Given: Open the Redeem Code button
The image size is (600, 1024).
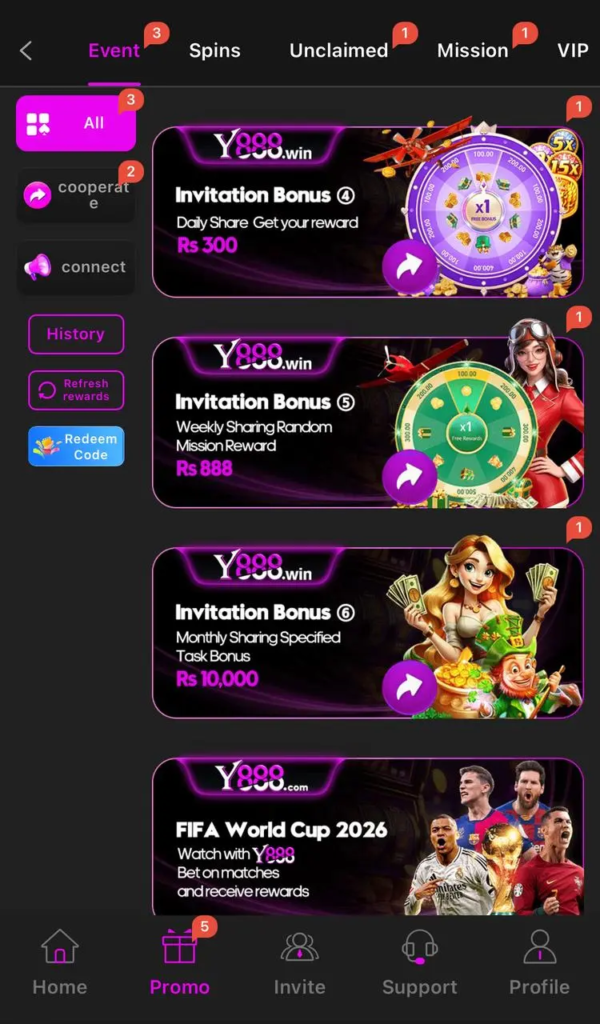Looking at the screenshot, I should coord(76,446).
